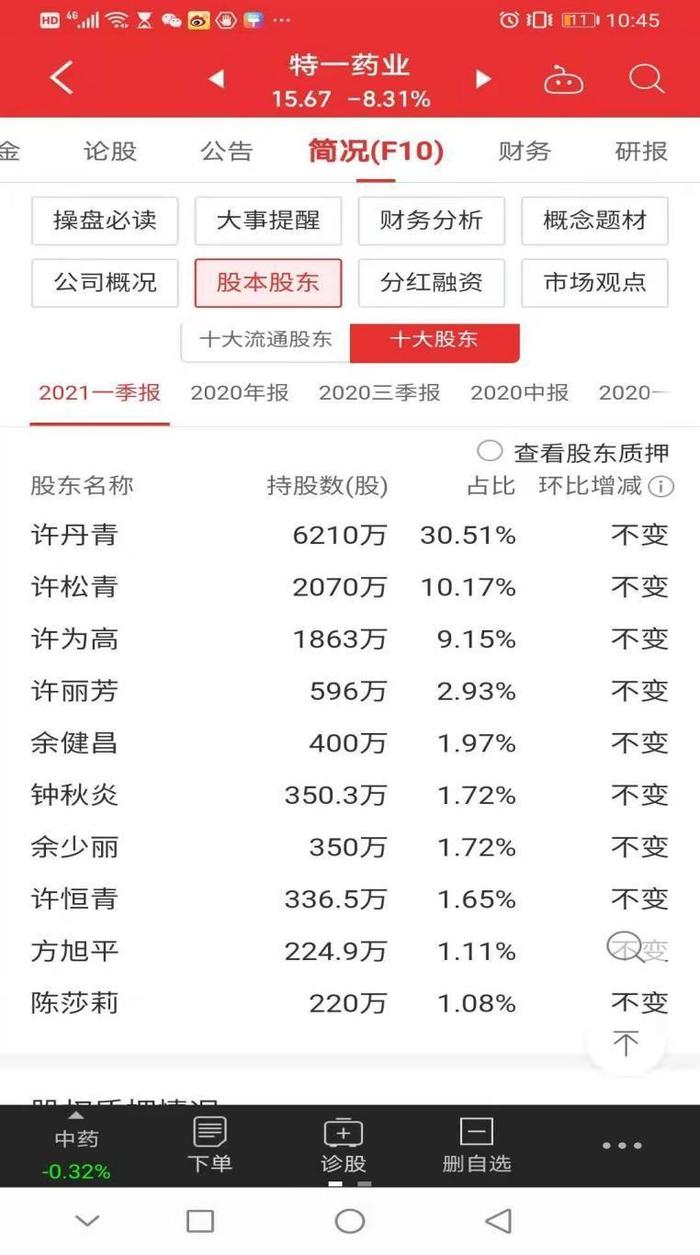Open the search magnifier icon

pos(646,79)
